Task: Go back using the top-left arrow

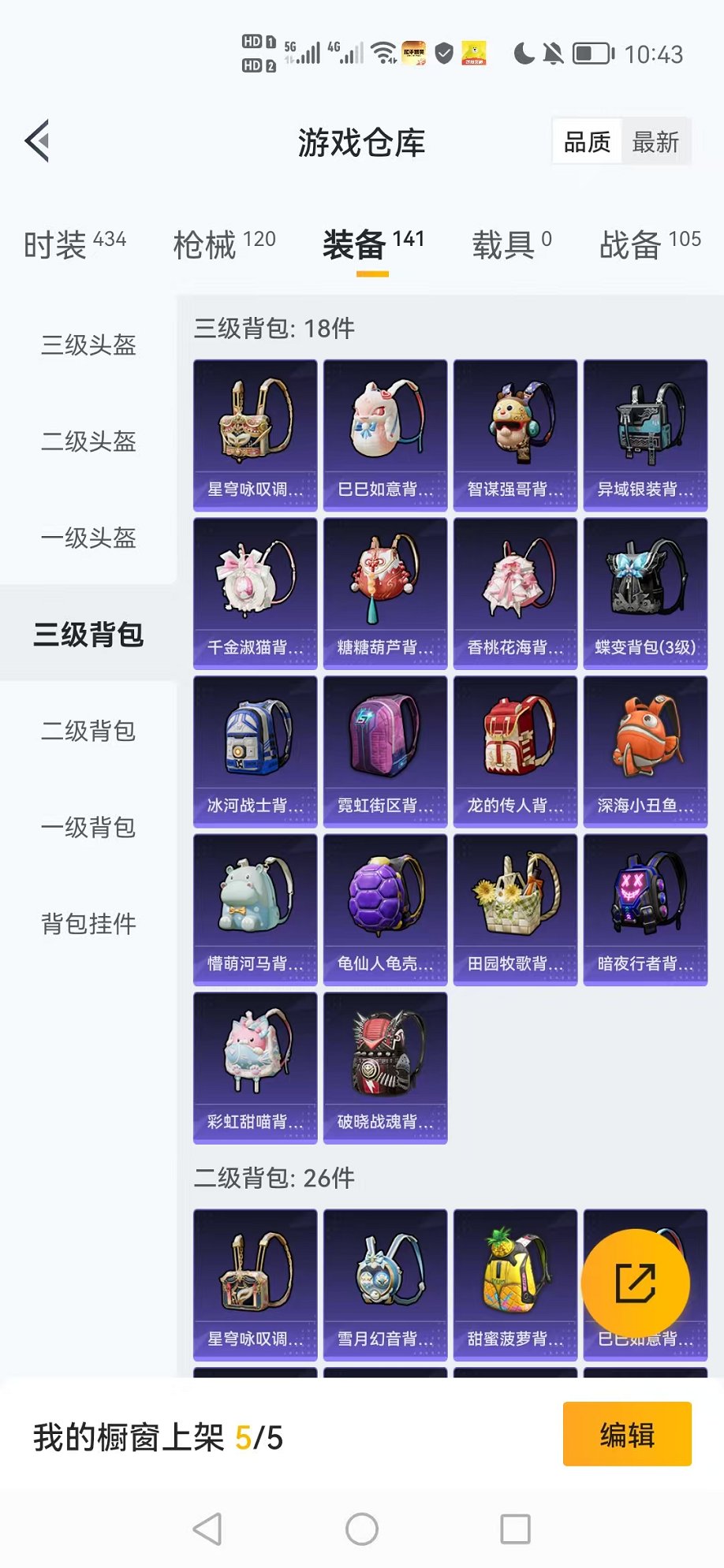Action: pos(37,141)
